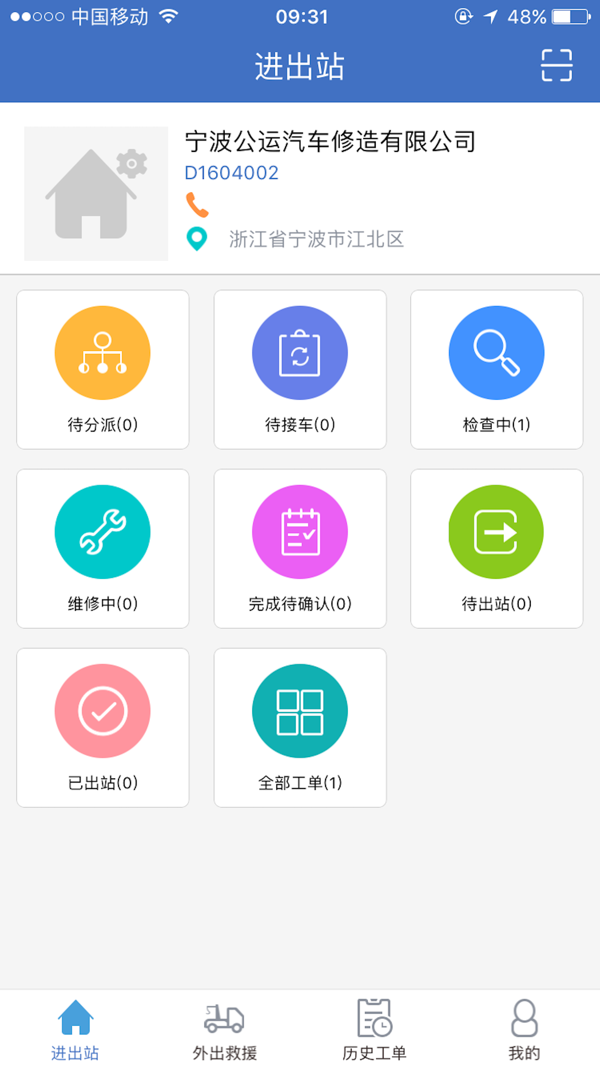
Task: Open the 待分派(0) tile
Action: (x=103, y=369)
